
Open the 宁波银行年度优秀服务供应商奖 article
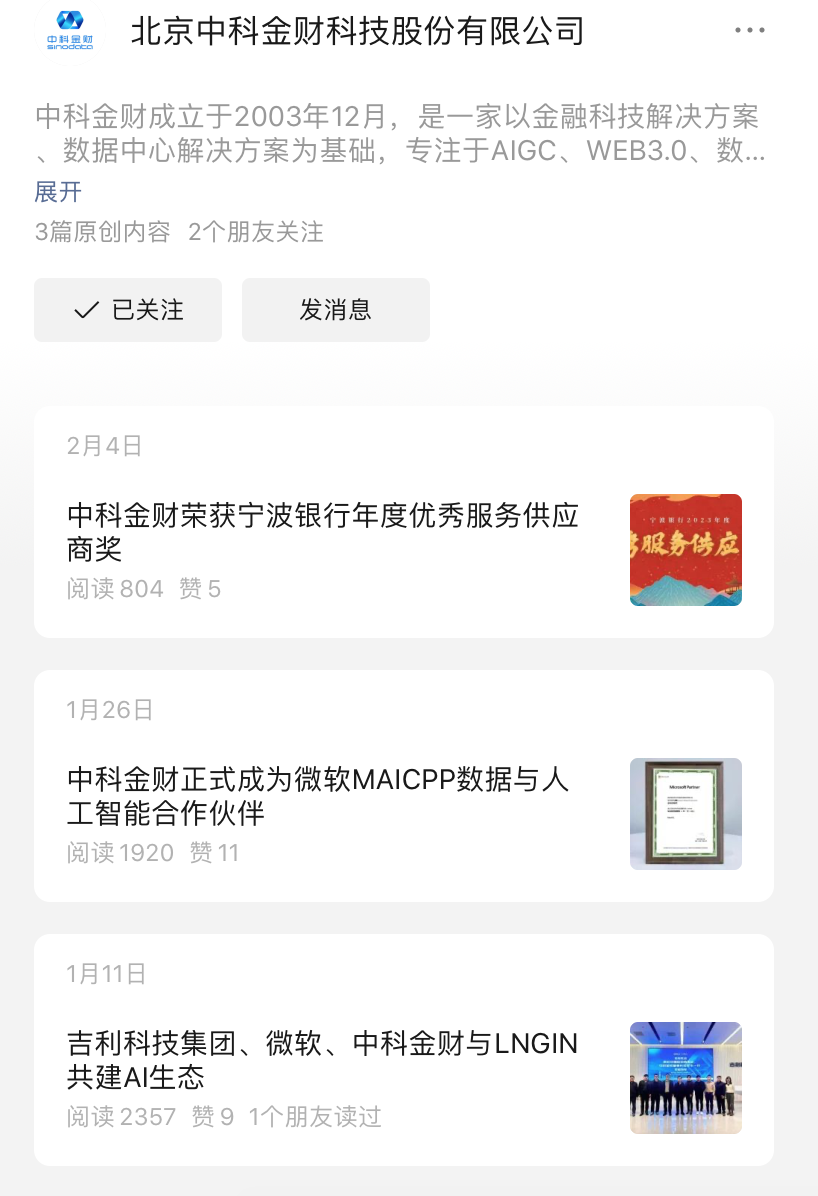[x=323, y=533]
